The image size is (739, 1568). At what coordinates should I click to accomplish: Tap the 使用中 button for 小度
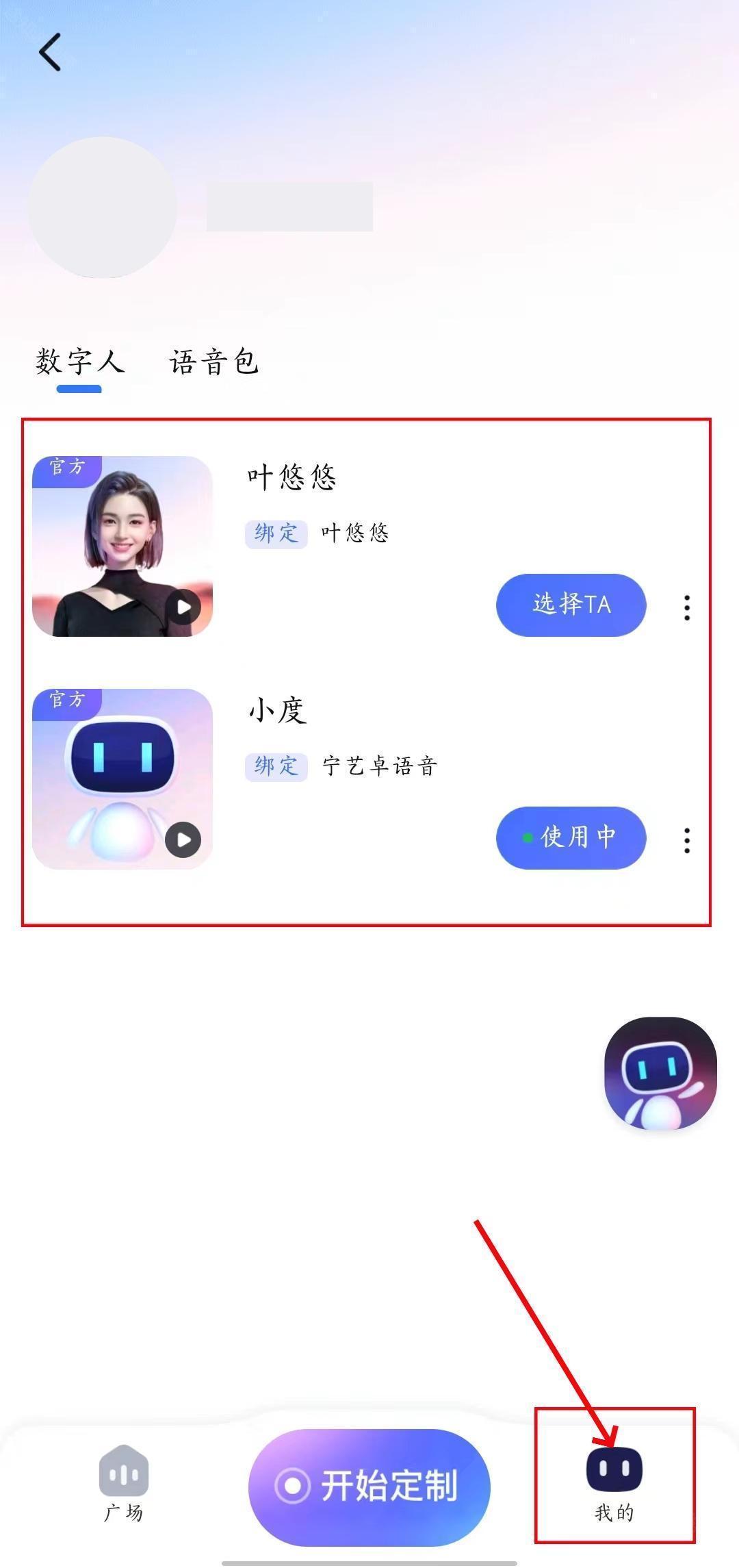571,837
